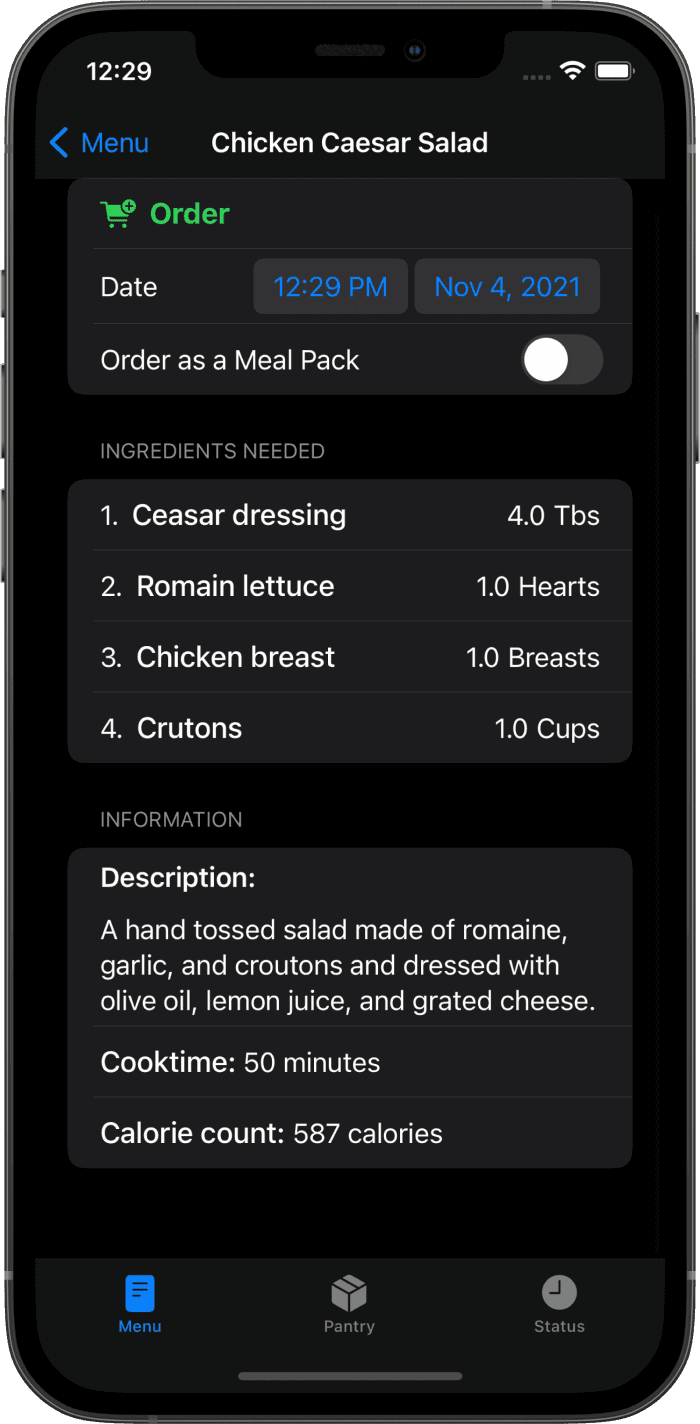Enable Order as a Meal Pack
The image size is (700, 1424).
pyautogui.click(x=562, y=360)
